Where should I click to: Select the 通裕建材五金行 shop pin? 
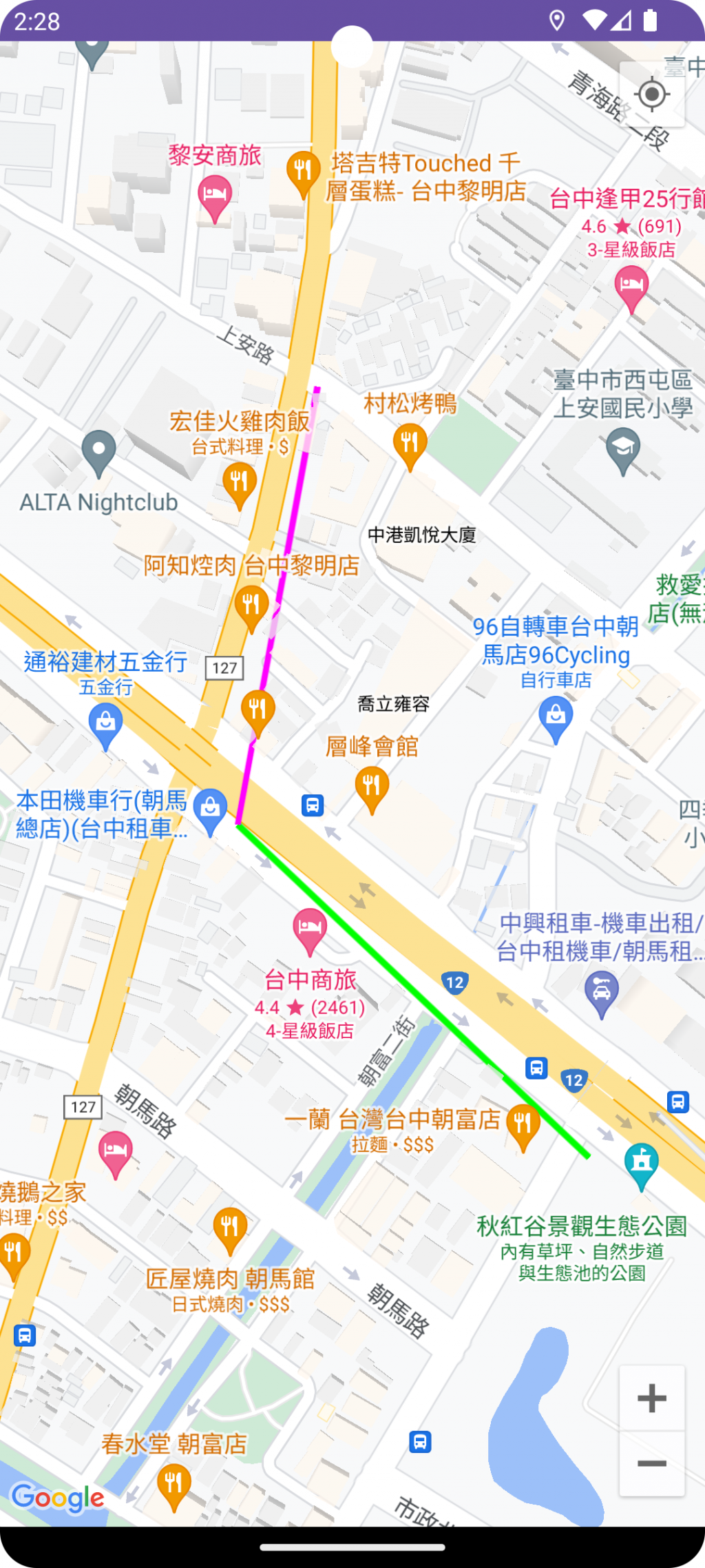pos(105,725)
